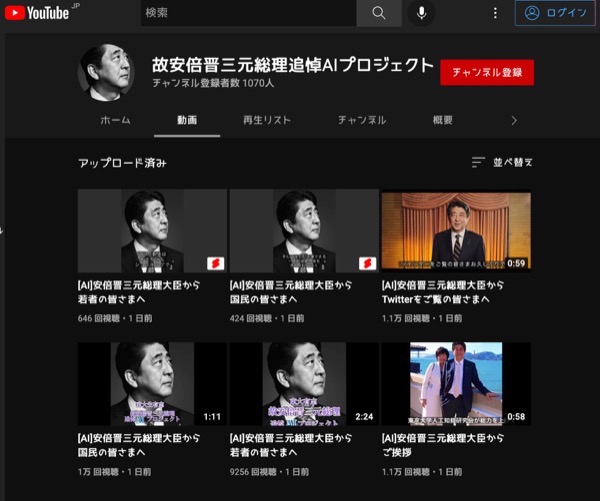Open the three-dot settings menu
Image resolution: width=600 pixels, height=501 pixels.
pyautogui.click(x=495, y=13)
